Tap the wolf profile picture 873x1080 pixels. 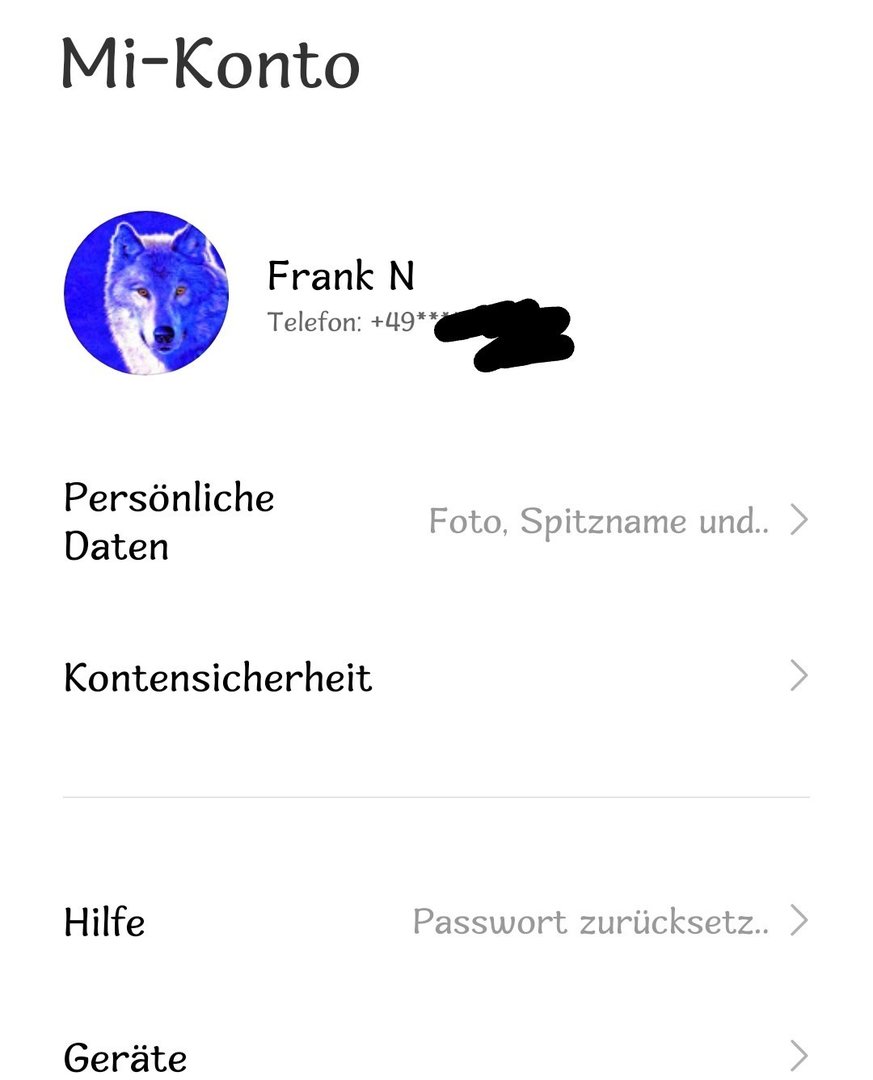[146, 292]
